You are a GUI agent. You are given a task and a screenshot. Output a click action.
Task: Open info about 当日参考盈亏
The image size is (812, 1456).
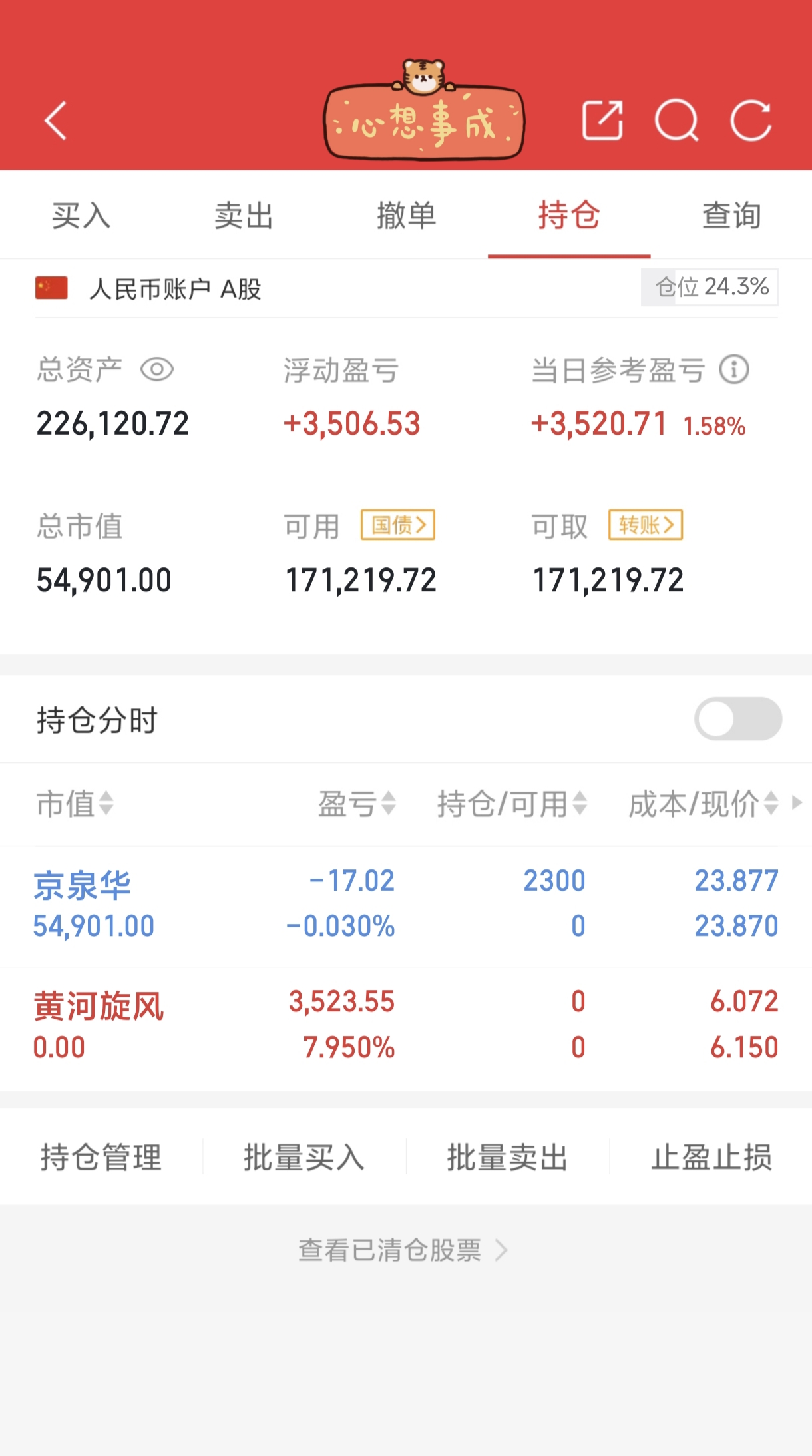(x=734, y=369)
